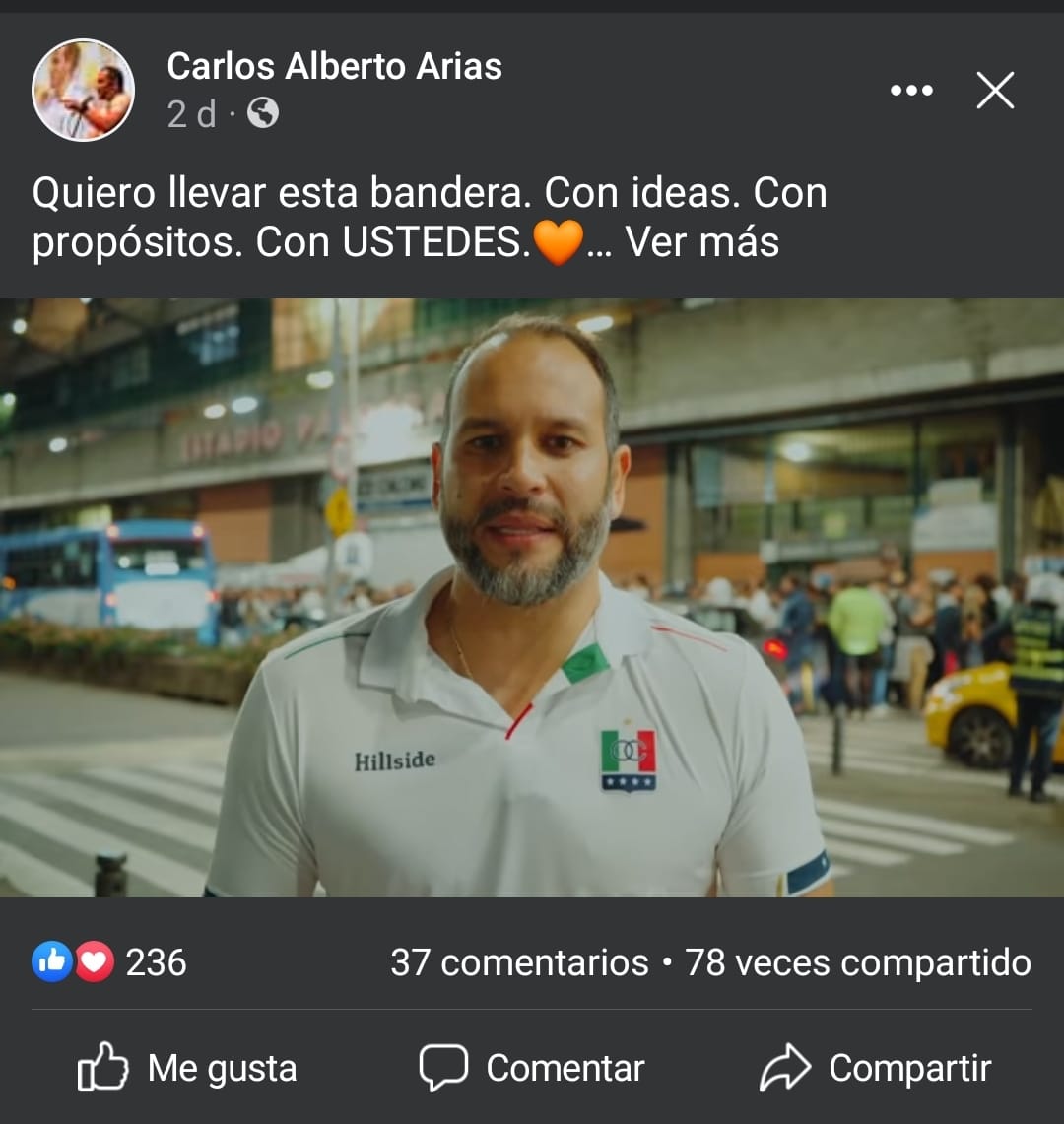Open Carlos Alberto Arias's profile picture
Image resolution: width=1064 pixels, height=1124 pixels.
pos(83,91)
